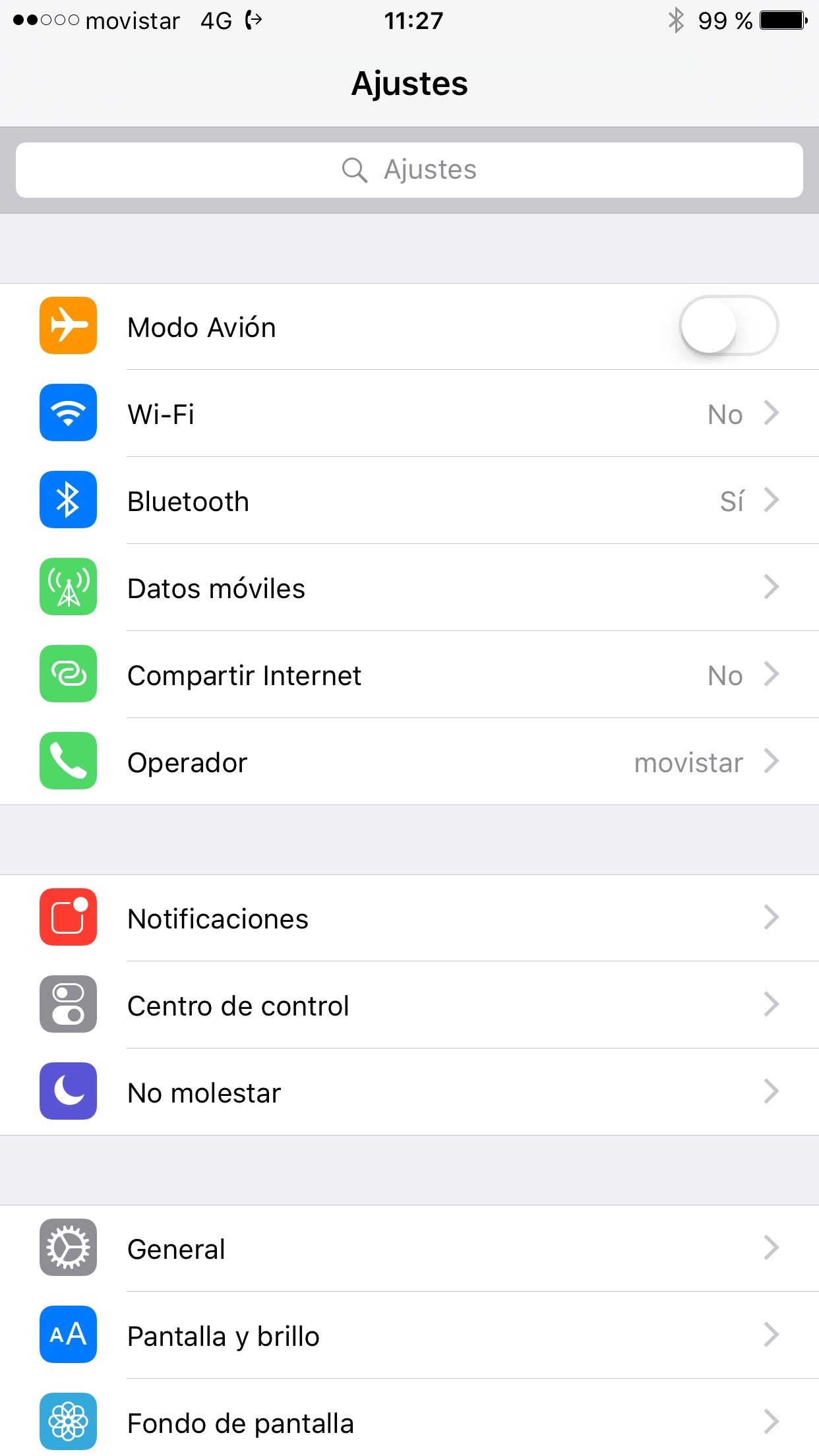Image resolution: width=819 pixels, height=1456 pixels.
Task: Go to No molestar
Action: pos(409,1092)
